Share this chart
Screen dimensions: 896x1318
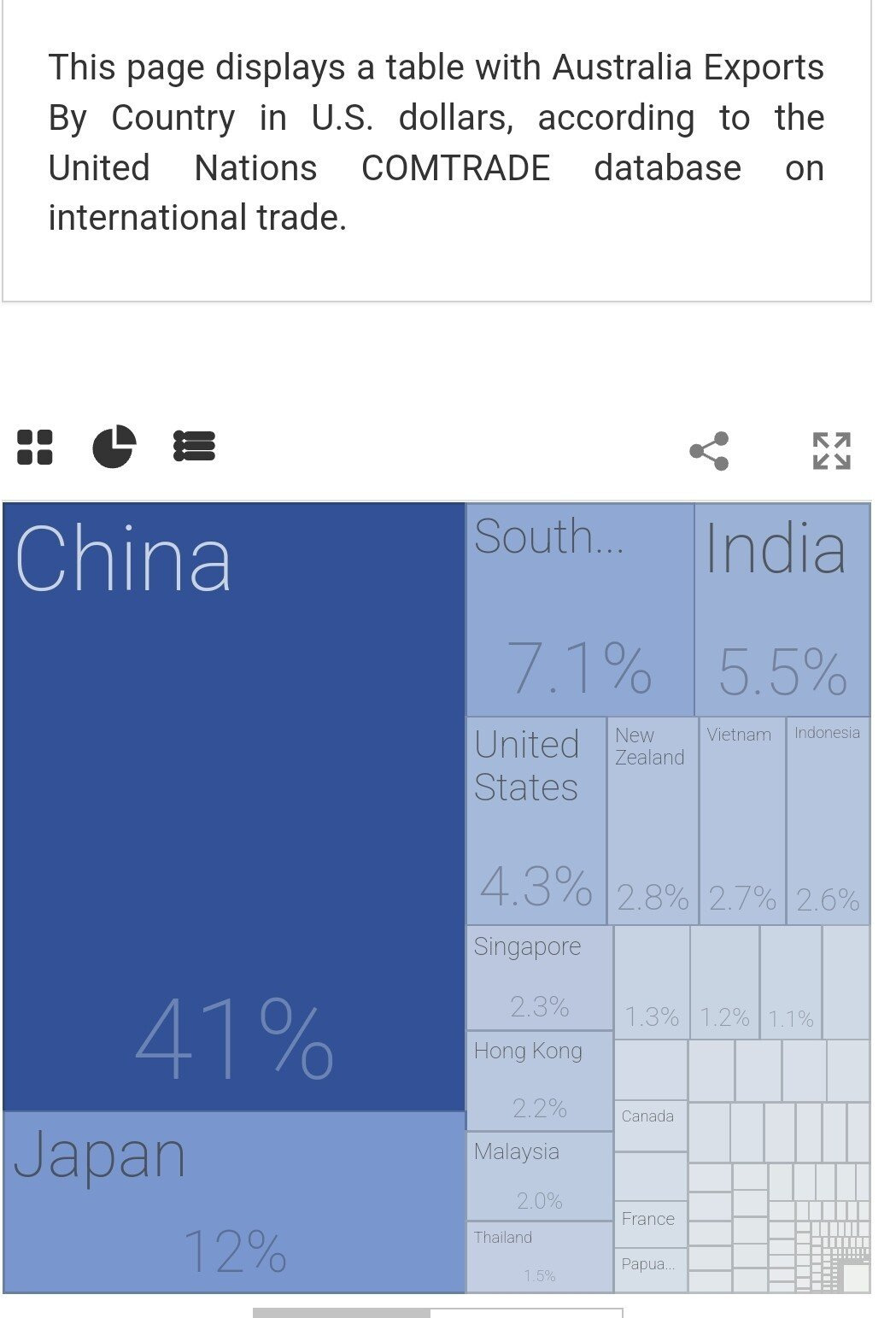point(709,451)
